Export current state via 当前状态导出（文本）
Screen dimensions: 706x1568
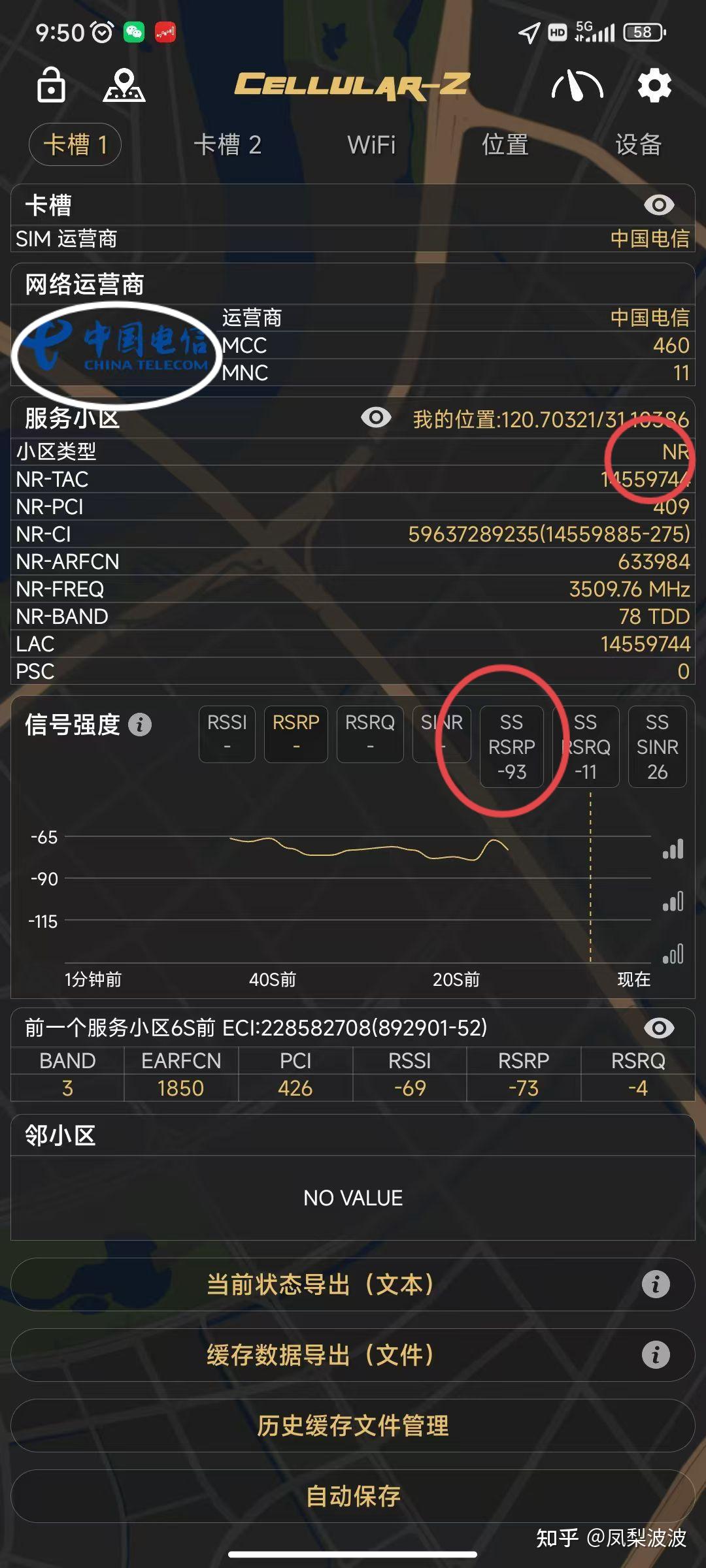352,1284
